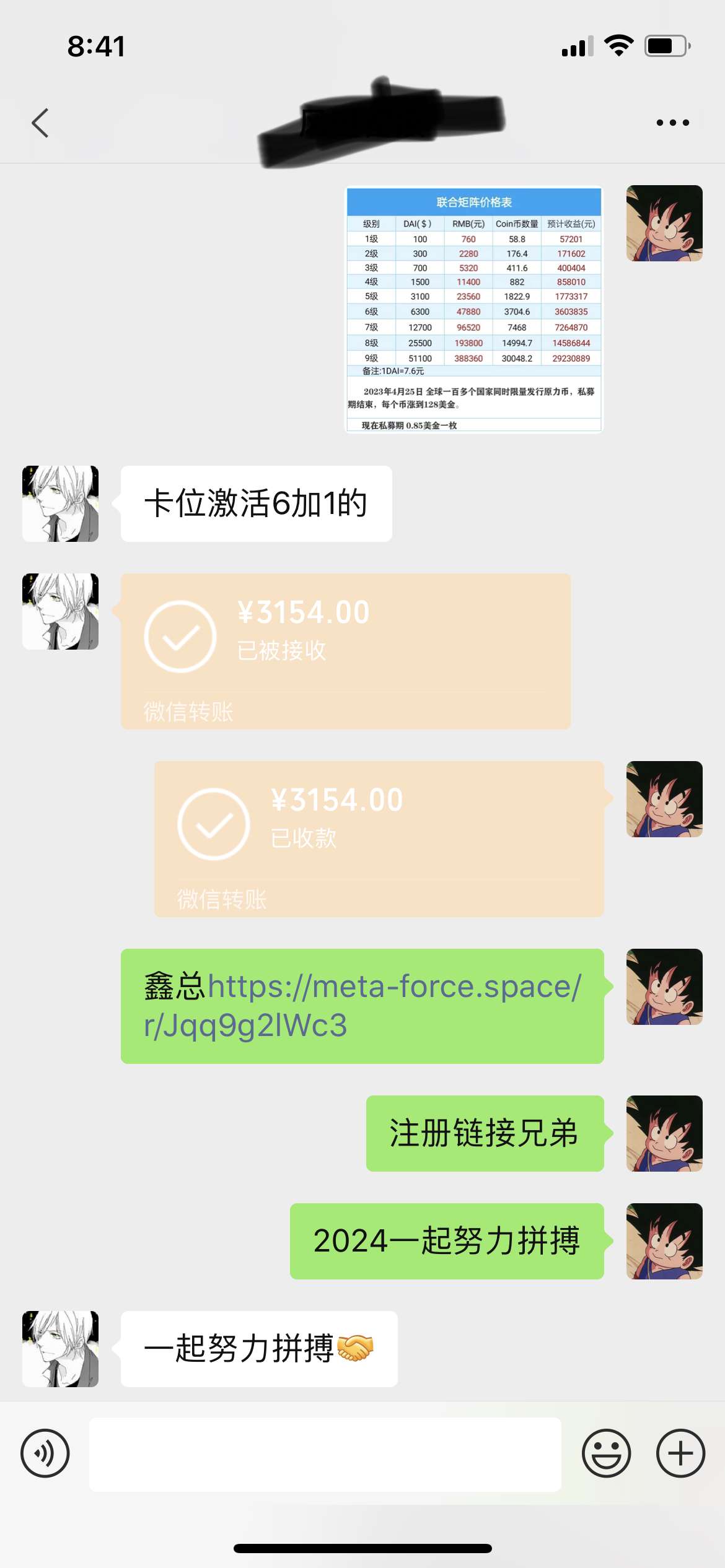
Task: Open the ¥3154.00 transfer marked 已被接收
Action: click(x=345, y=650)
